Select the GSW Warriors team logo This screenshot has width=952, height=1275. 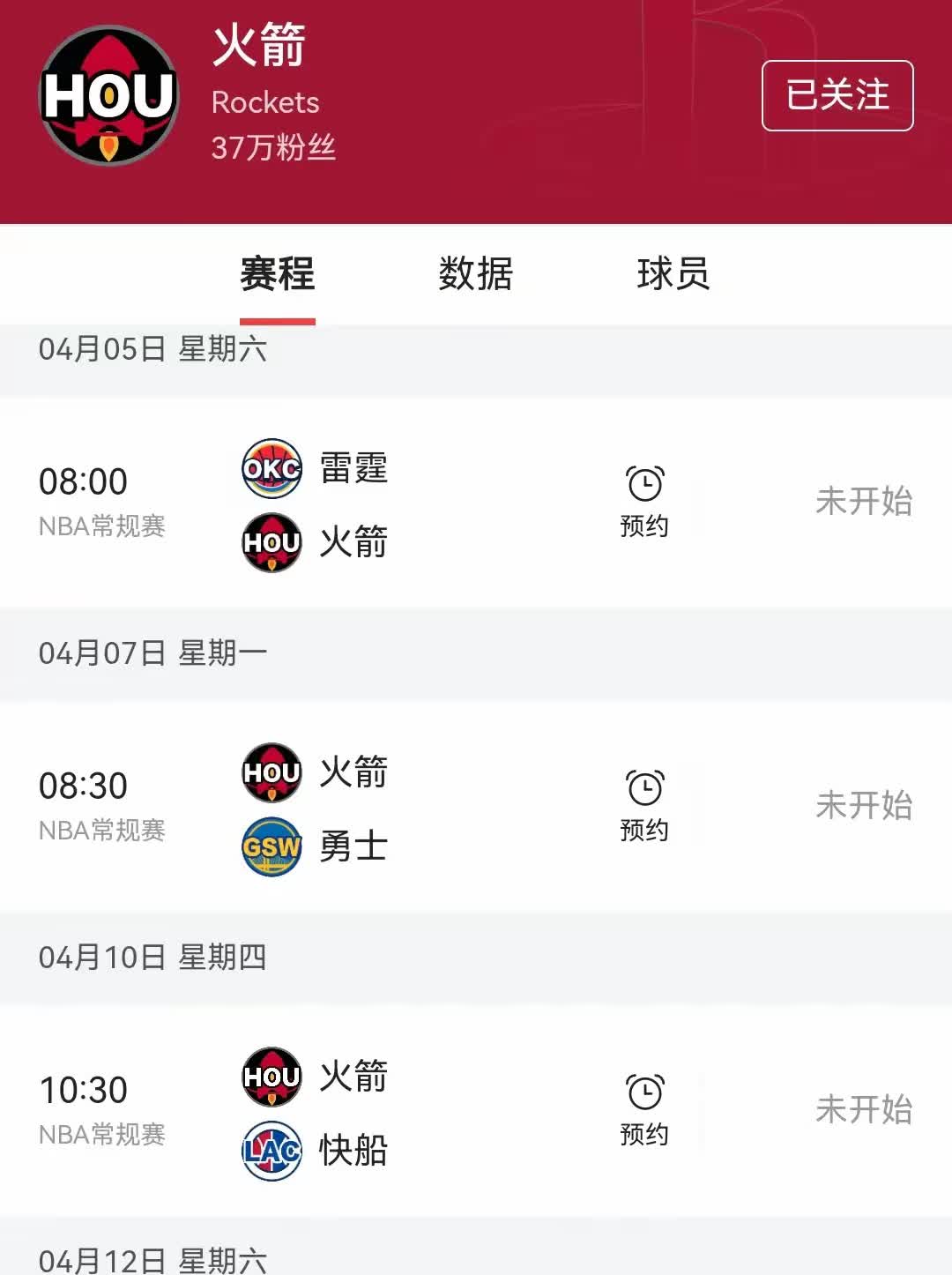click(x=271, y=847)
